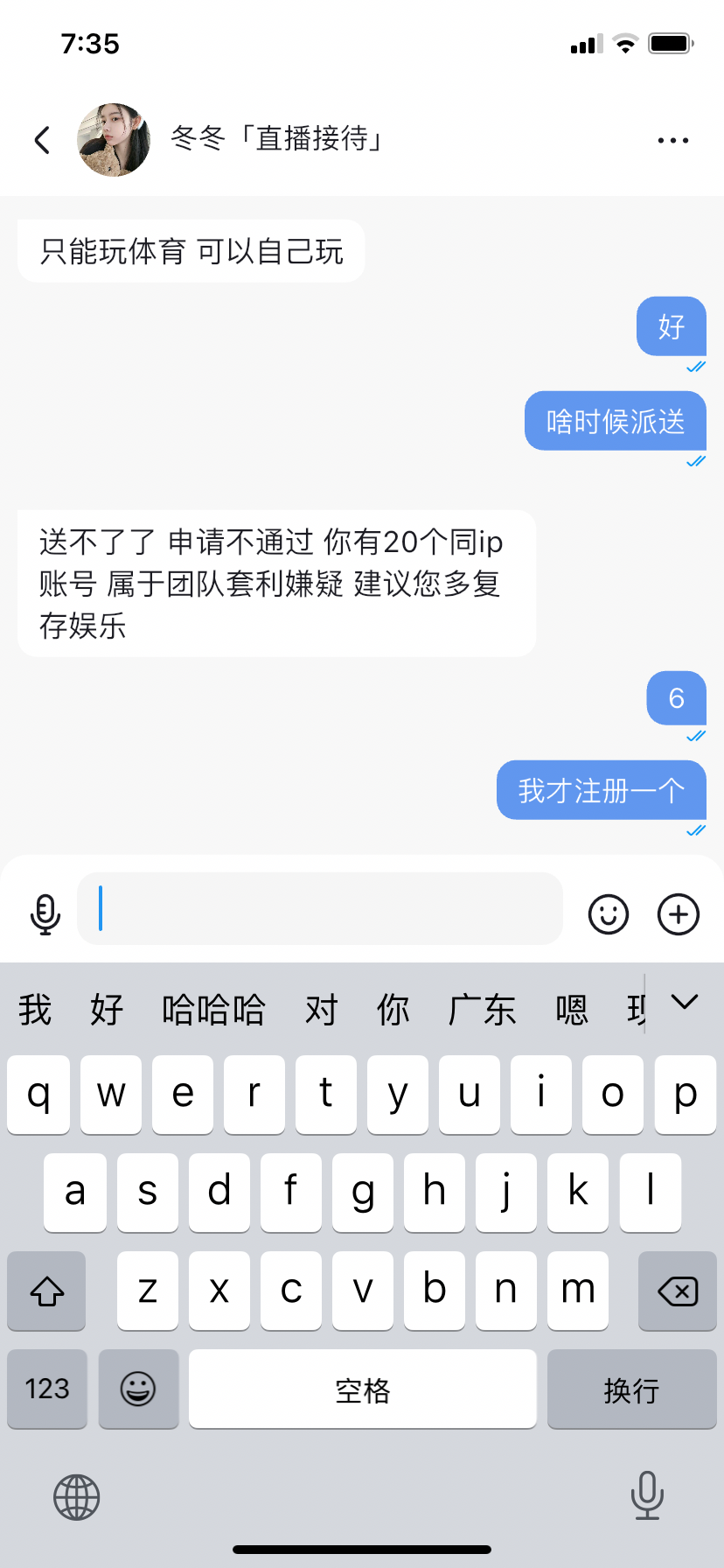The width and height of the screenshot is (724, 1568).
Task: Open the three-dot overflow menu
Action: [x=672, y=140]
